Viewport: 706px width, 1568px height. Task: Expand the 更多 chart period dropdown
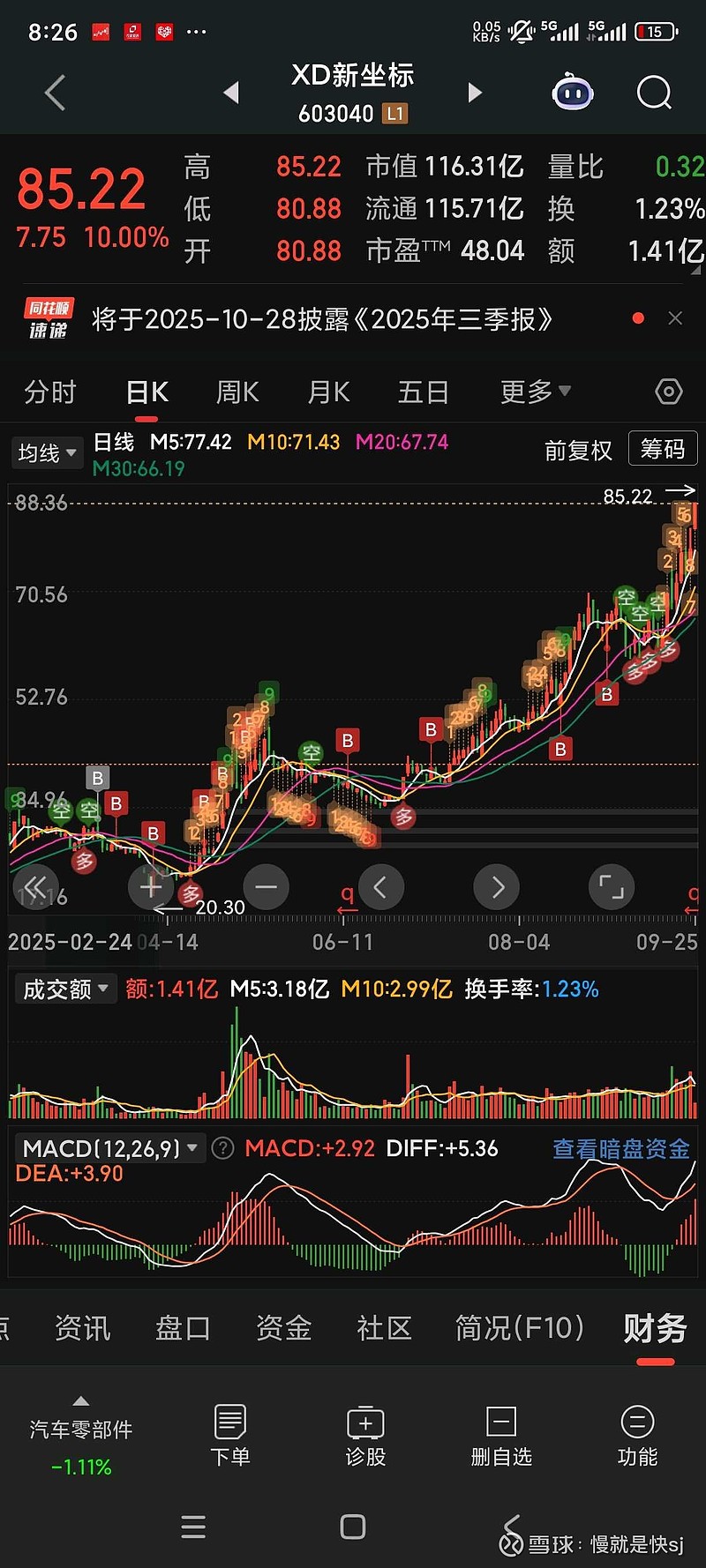[535, 392]
